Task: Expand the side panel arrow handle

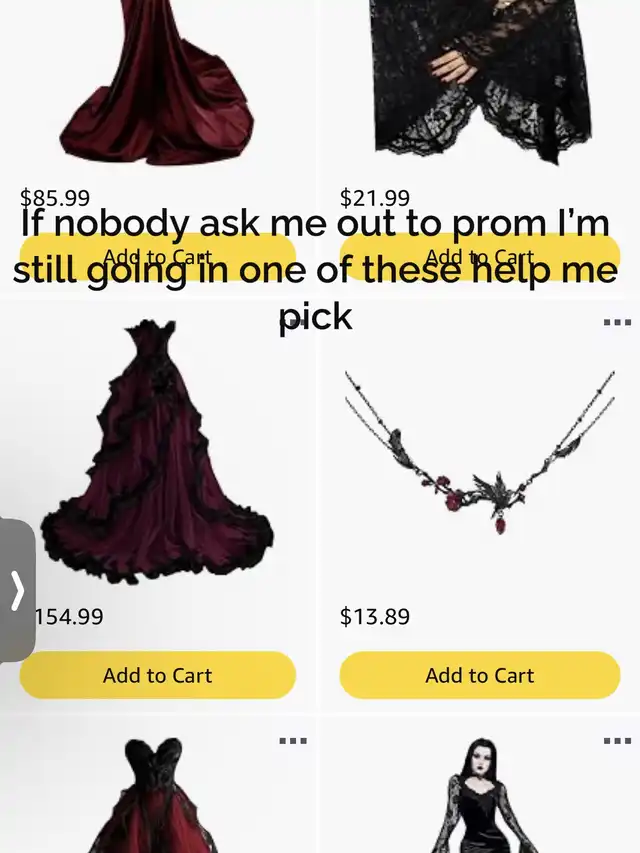Action: (x=17, y=590)
